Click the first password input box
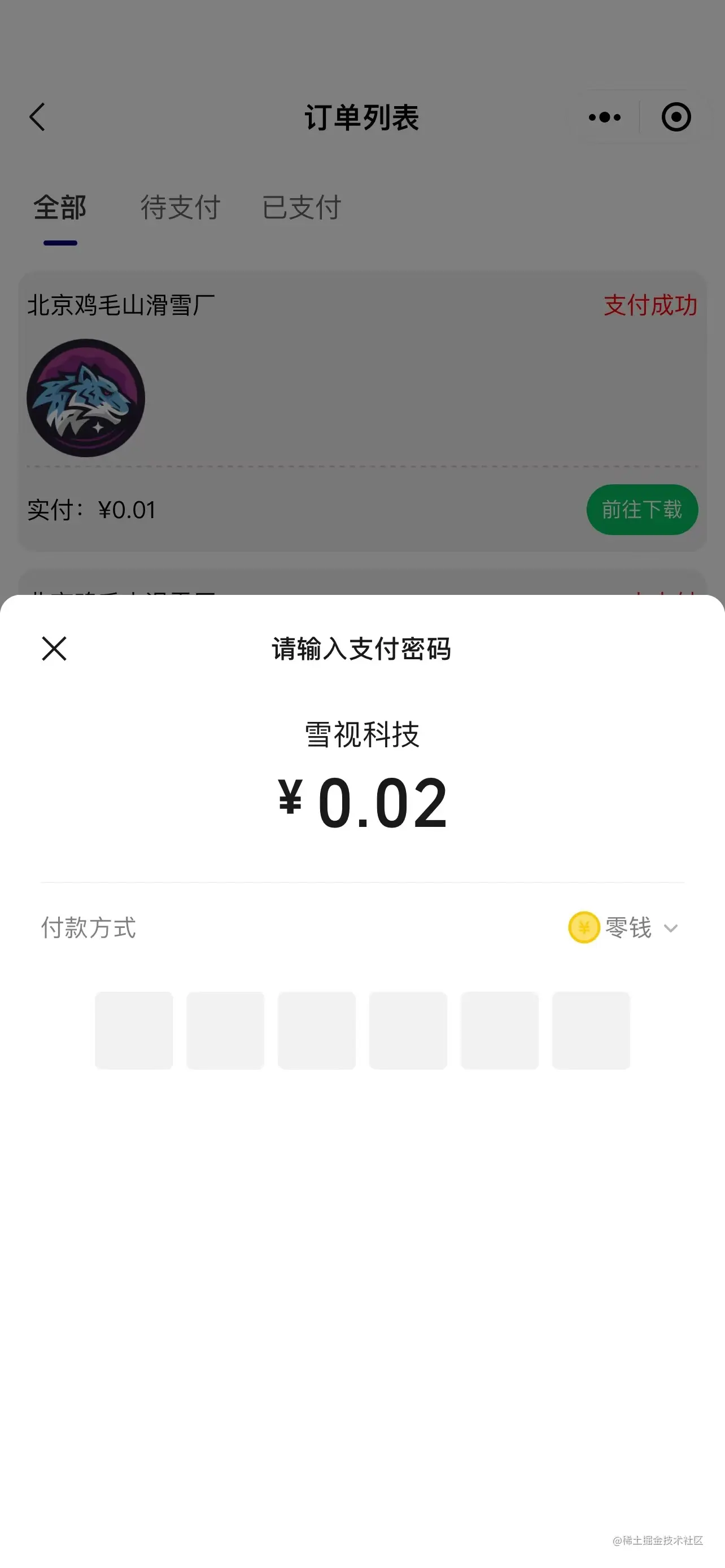This screenshot has height=1568, width=725. point(134,1030)
